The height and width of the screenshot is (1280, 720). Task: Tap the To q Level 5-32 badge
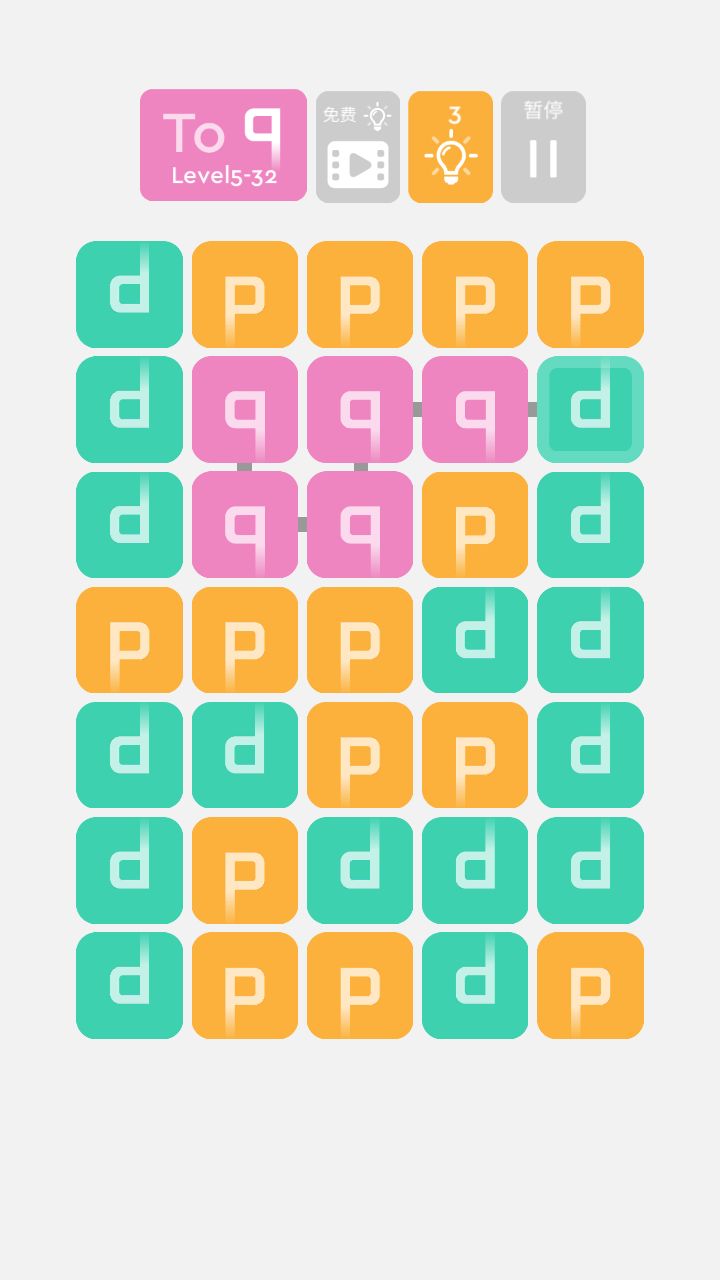coord(223,145)
